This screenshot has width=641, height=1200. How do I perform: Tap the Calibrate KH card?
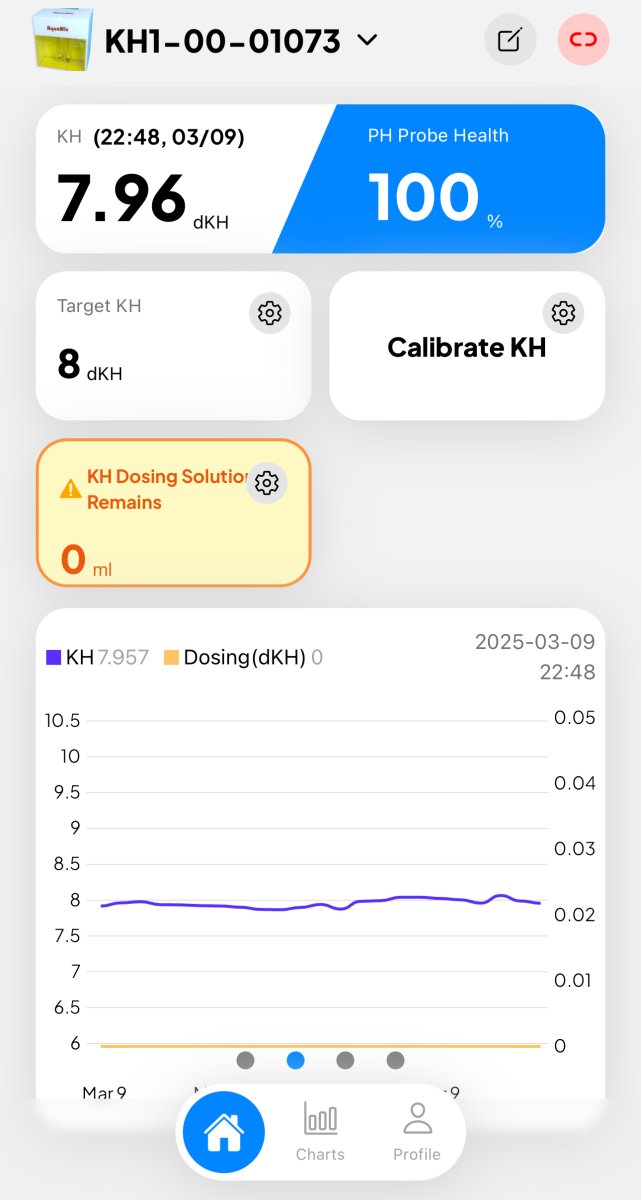point(467,346)
